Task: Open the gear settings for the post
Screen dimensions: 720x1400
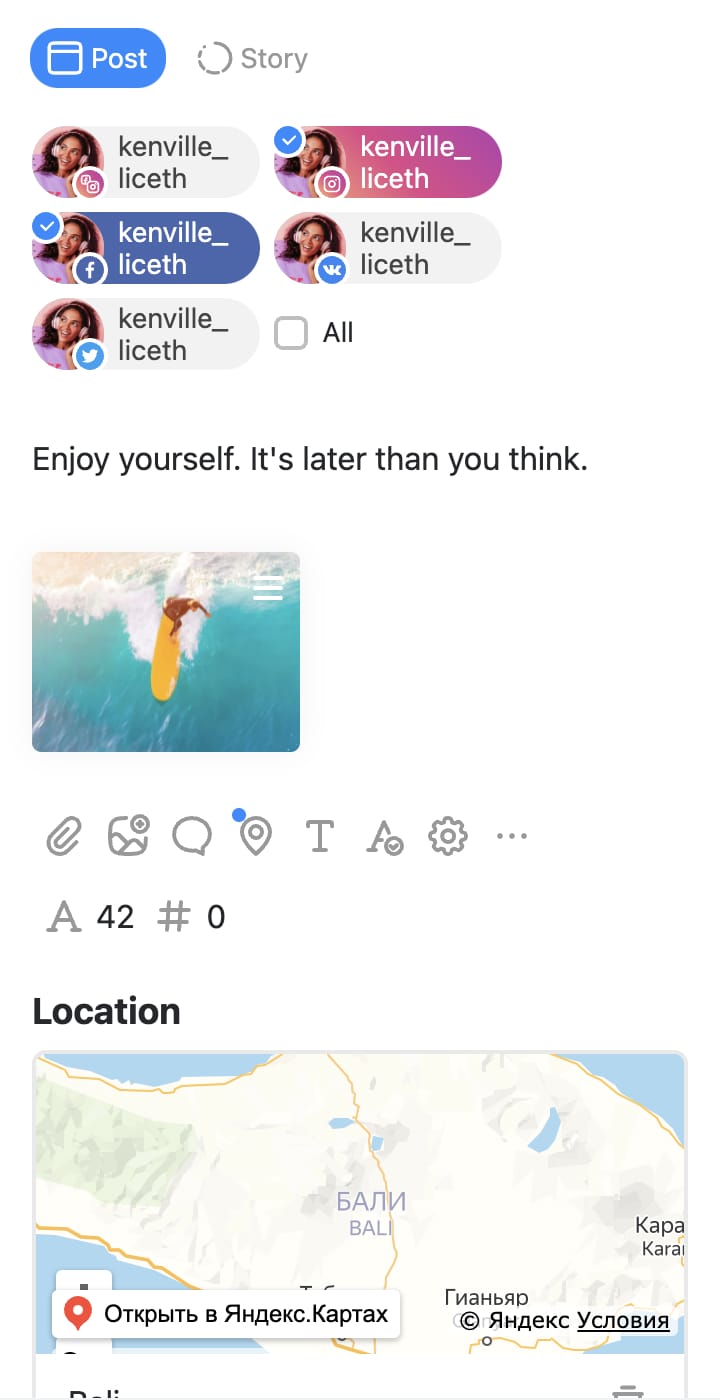Action: 447,836
